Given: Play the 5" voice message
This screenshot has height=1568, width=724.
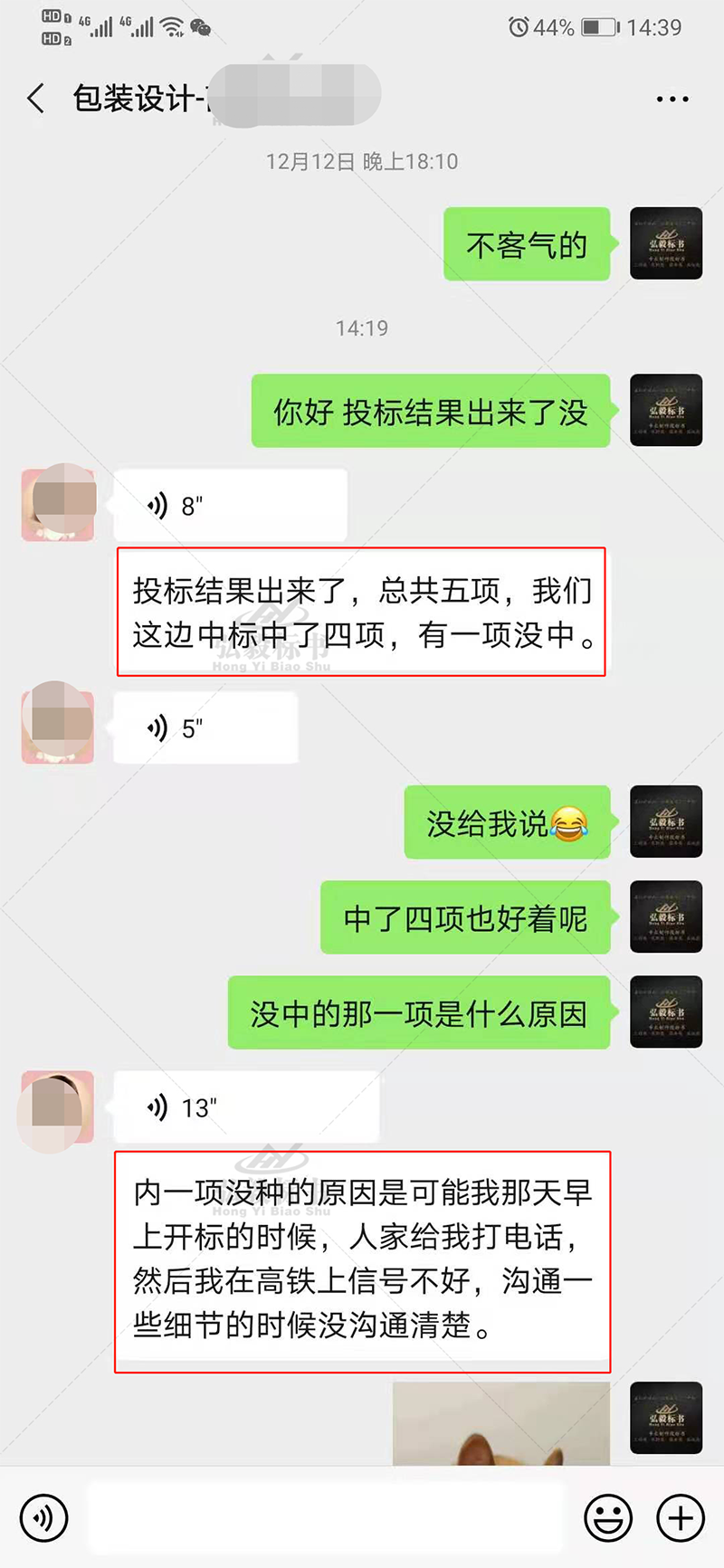Looking at the screenshot, I should [158, 726].
